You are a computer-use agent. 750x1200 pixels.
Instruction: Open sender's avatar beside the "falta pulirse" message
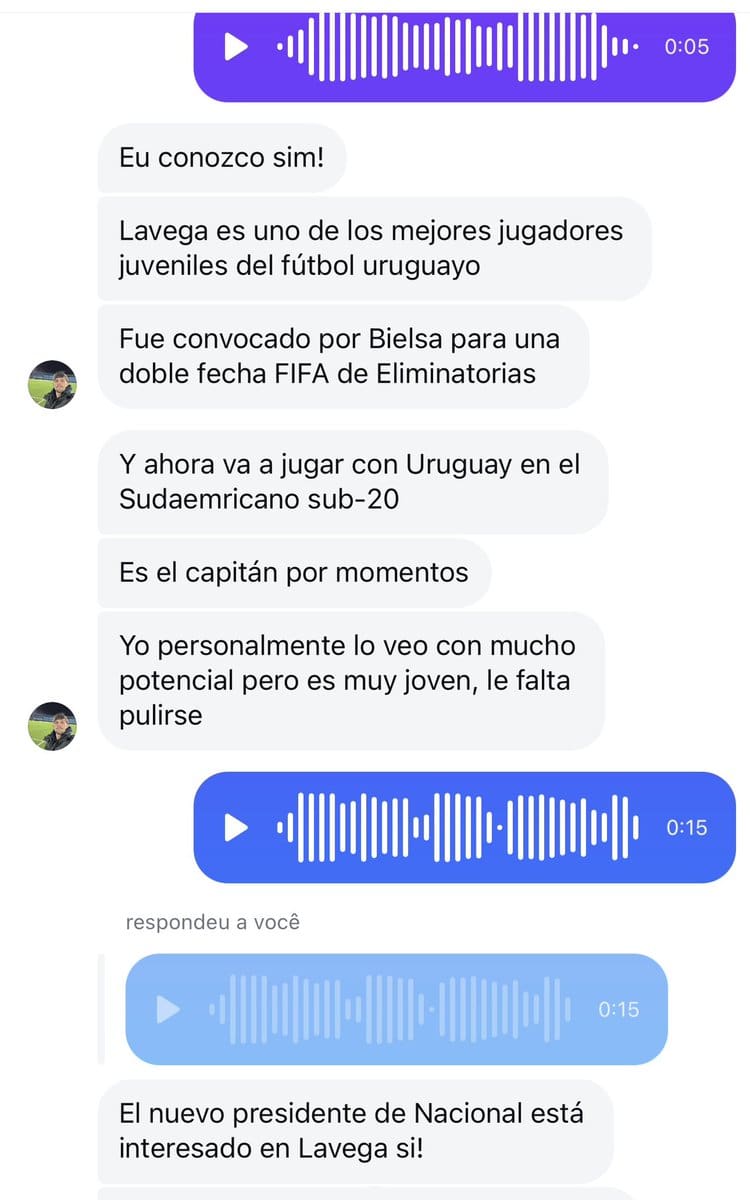tap(52, 726)
